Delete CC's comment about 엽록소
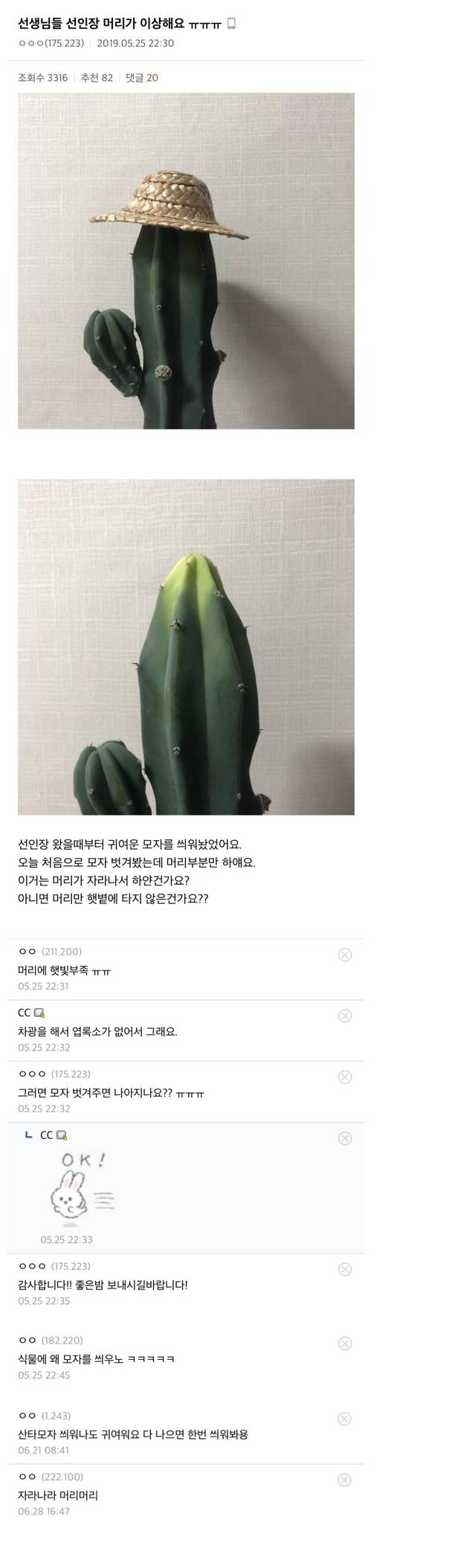The image size is (452, 1568). pyautogui.click(x=345, y=1016)
